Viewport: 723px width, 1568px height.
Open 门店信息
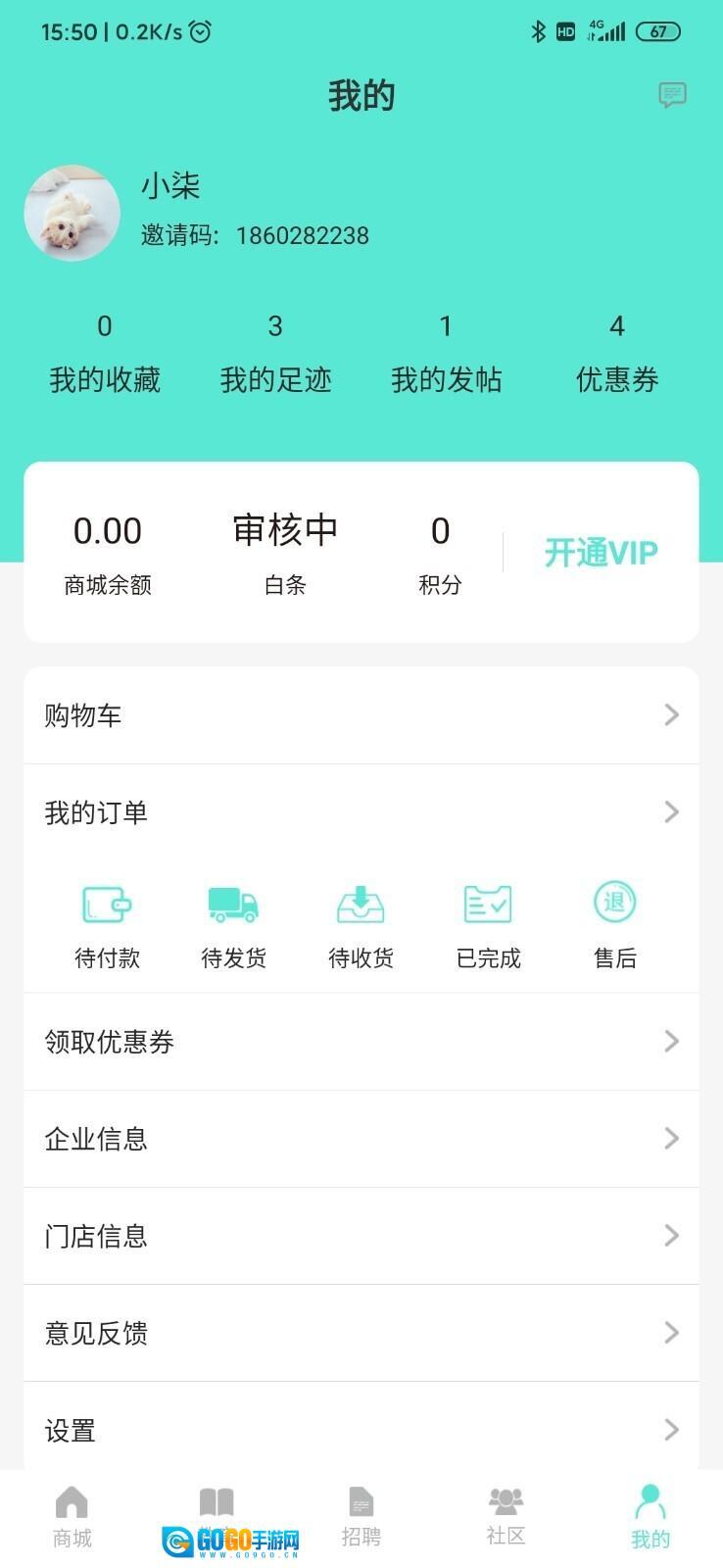(361, 1235)
